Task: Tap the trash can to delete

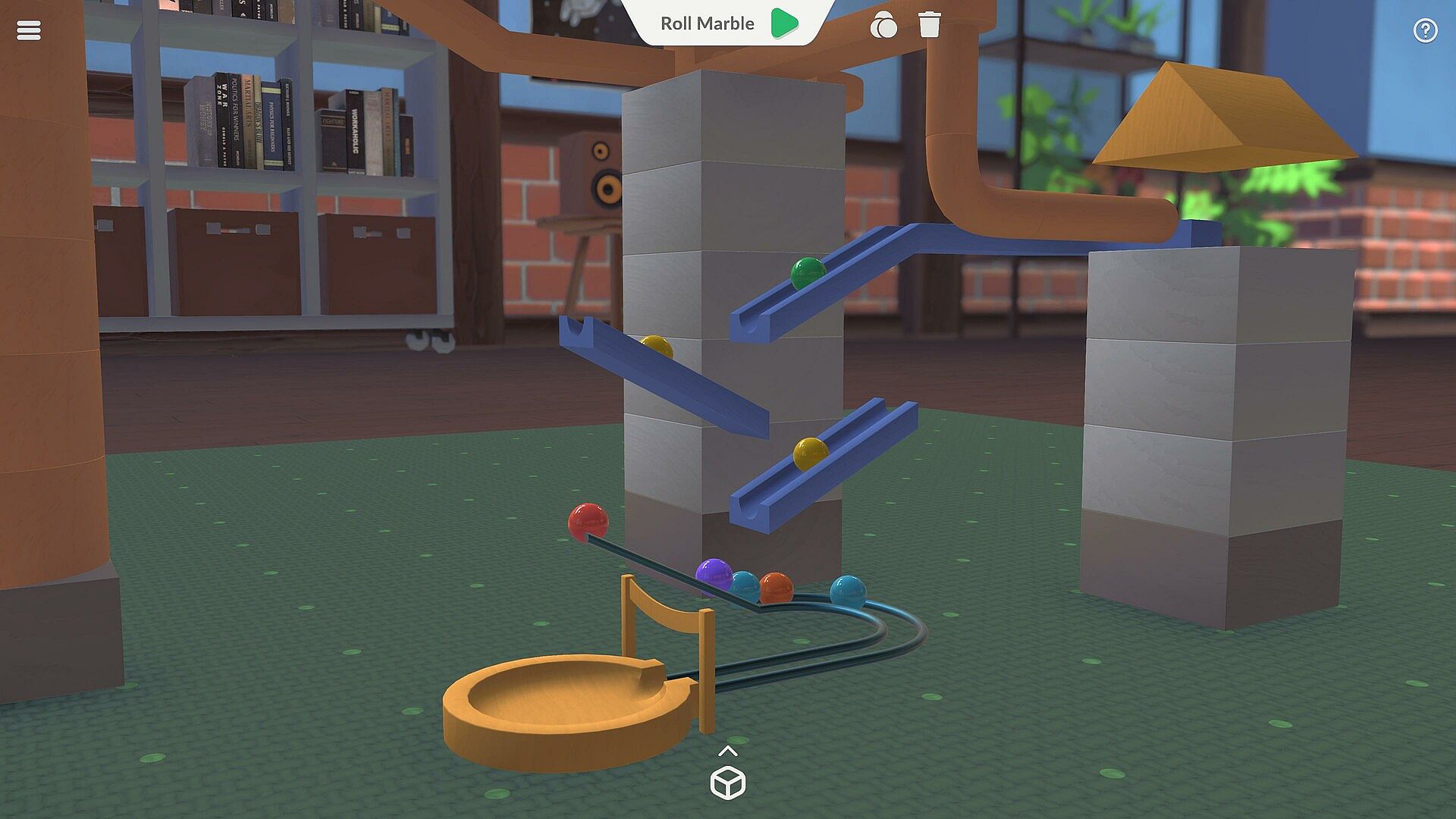Action: coord(929,24)
